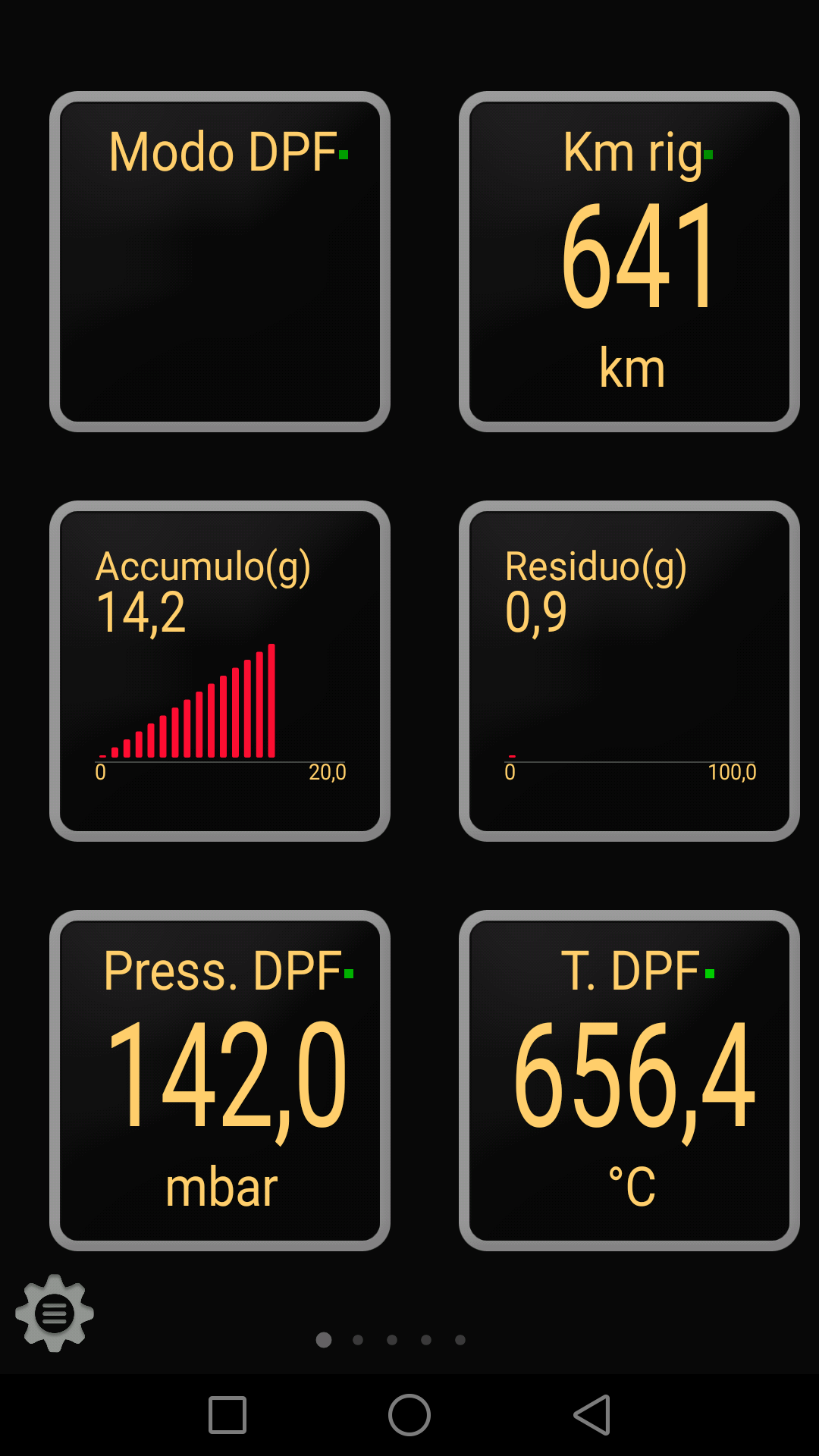Open the Km rig gauge tile
Viewport: 819px width, 1456px height.
(629, 262)
